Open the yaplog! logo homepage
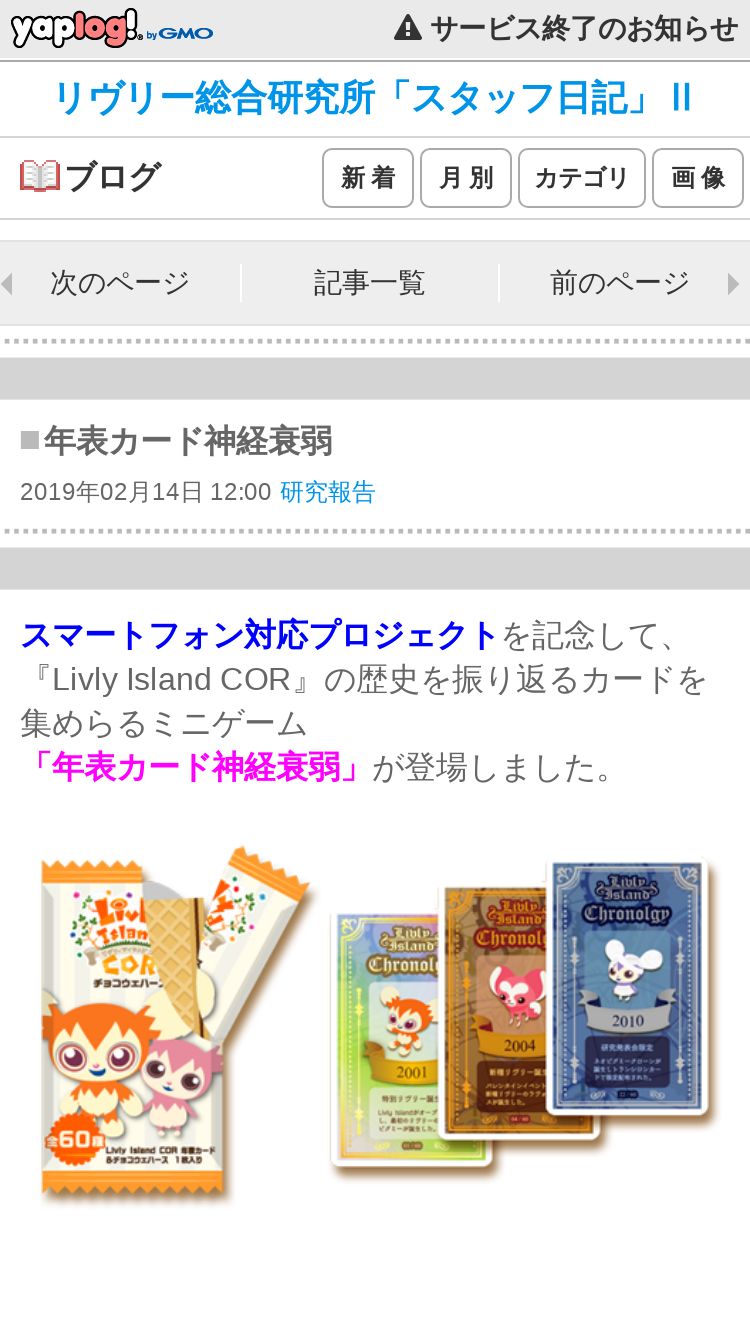The image size is (750, 1334). click(x=110, y=29)
